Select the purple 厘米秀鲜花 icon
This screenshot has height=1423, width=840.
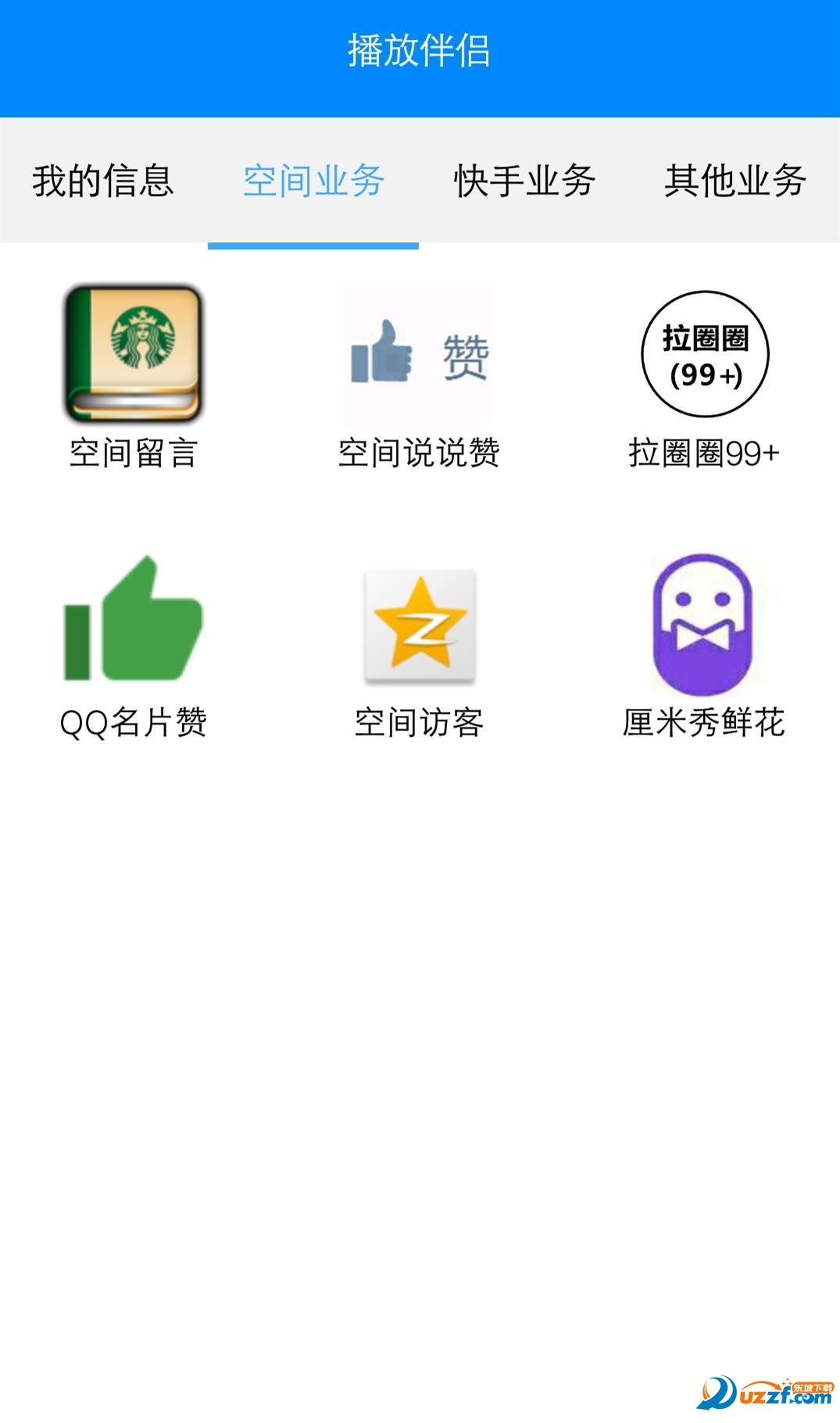[702, 625]
